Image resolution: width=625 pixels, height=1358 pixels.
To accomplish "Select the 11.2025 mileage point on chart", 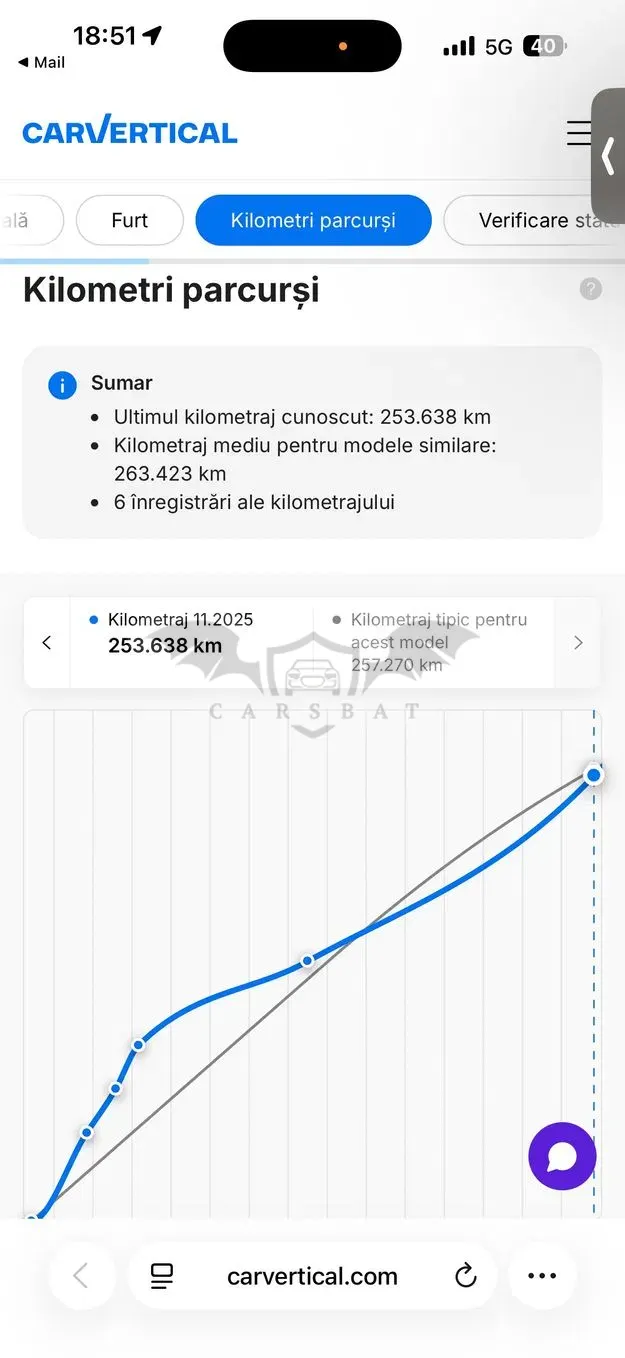I will tap(594, 775).
